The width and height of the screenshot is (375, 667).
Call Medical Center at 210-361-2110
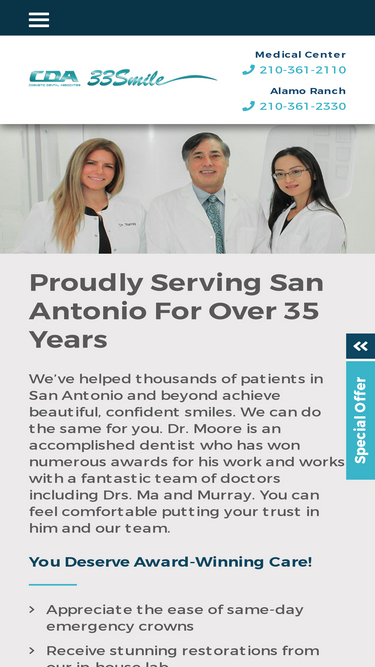(294, 70)
